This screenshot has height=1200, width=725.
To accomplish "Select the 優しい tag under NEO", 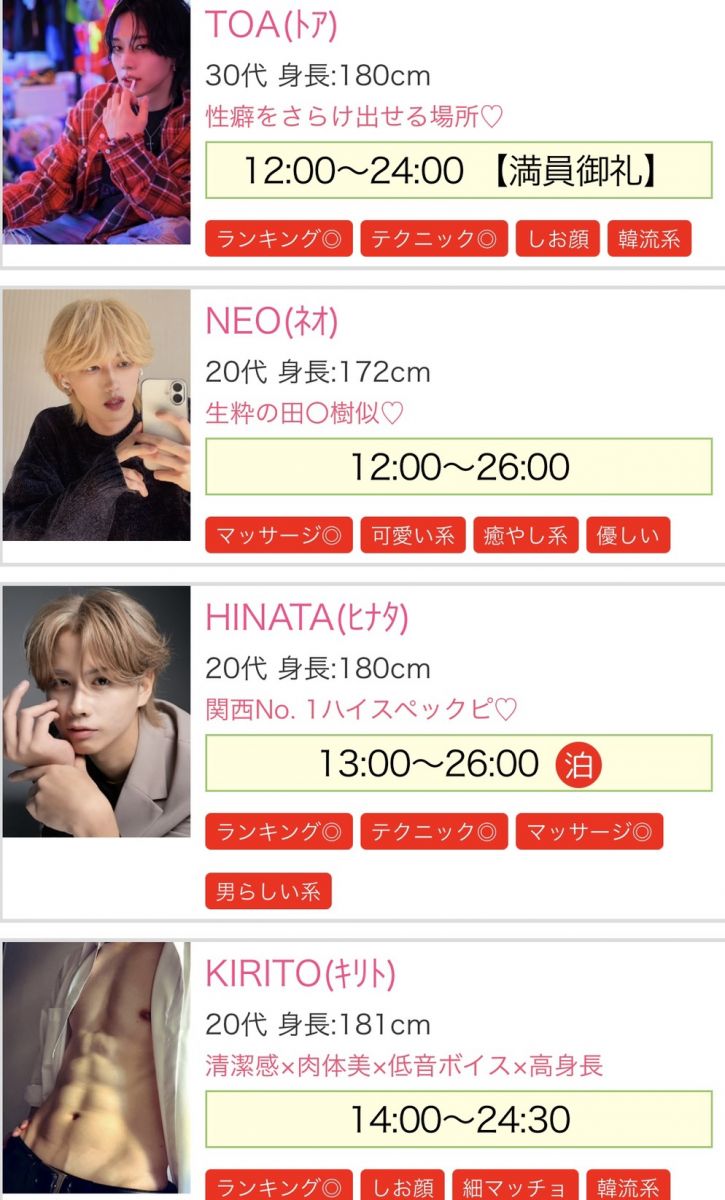I will click(628, 535).
